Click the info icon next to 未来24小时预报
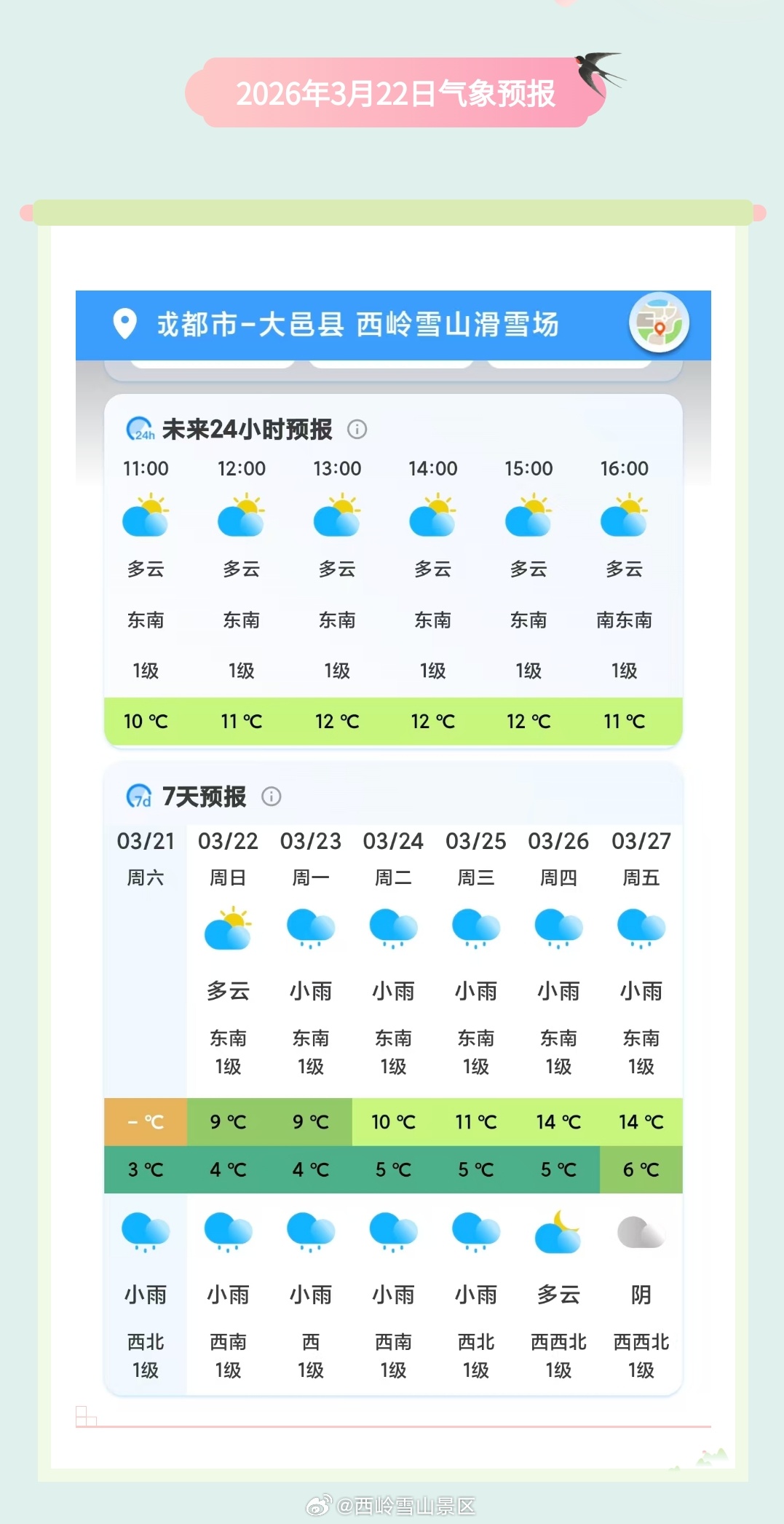784x1524 pixels. (358, 430)
